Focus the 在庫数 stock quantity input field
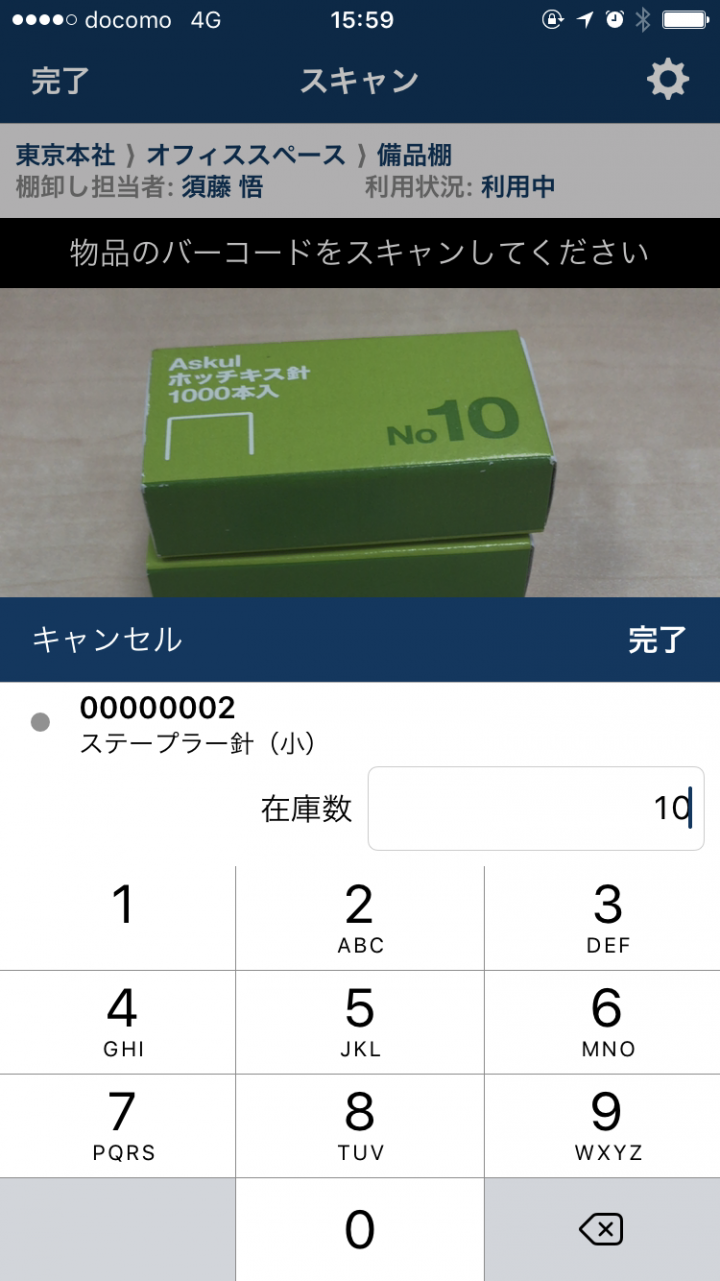The width and height of the screenshot is (720, 1281). (x=535, y=809)
